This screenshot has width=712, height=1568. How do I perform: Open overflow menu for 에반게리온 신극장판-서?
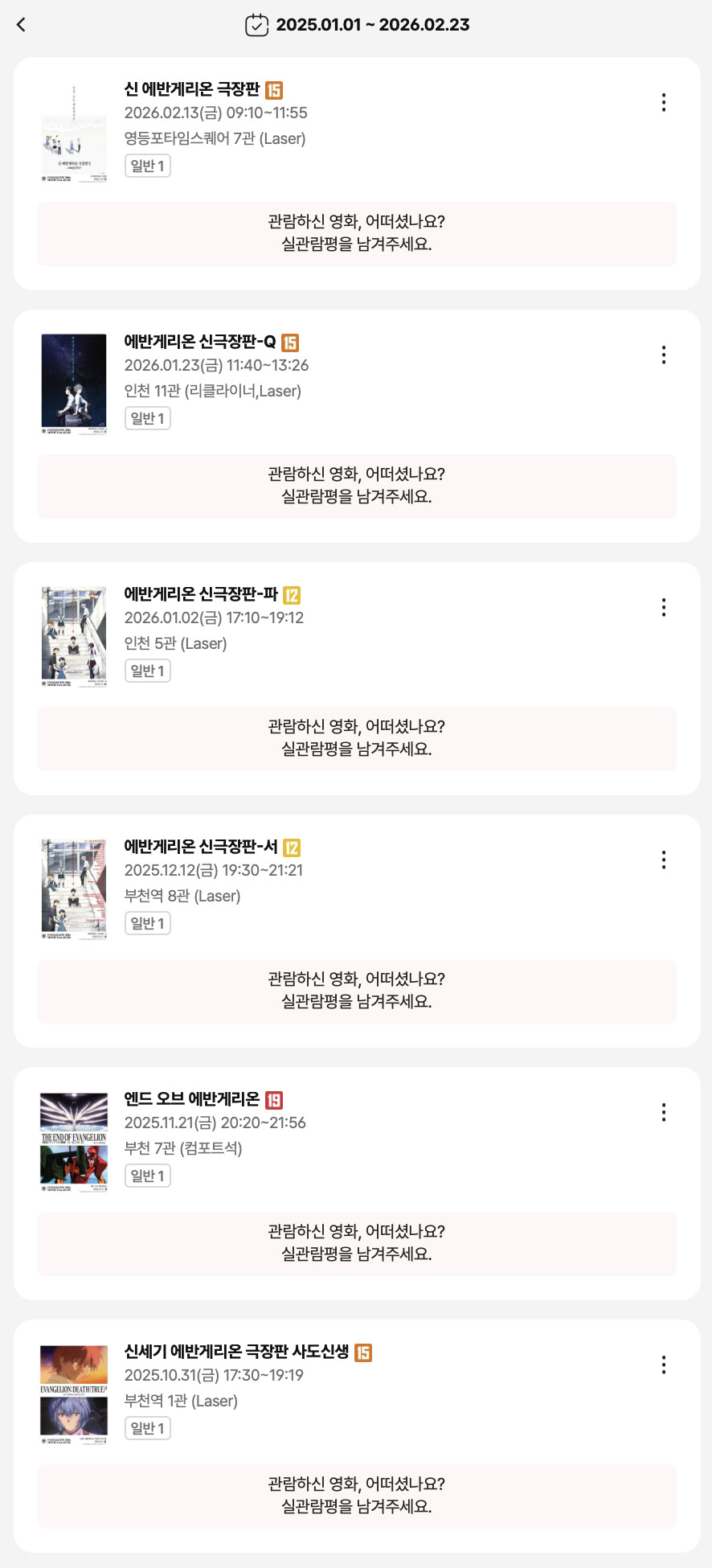(x=664, y=860)
